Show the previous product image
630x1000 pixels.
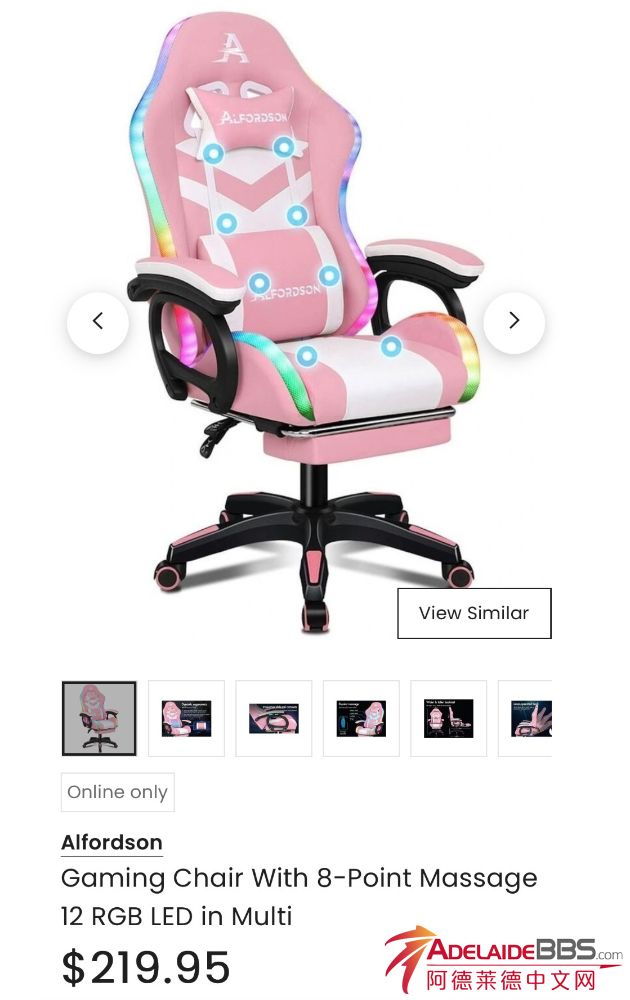[98, 321]
